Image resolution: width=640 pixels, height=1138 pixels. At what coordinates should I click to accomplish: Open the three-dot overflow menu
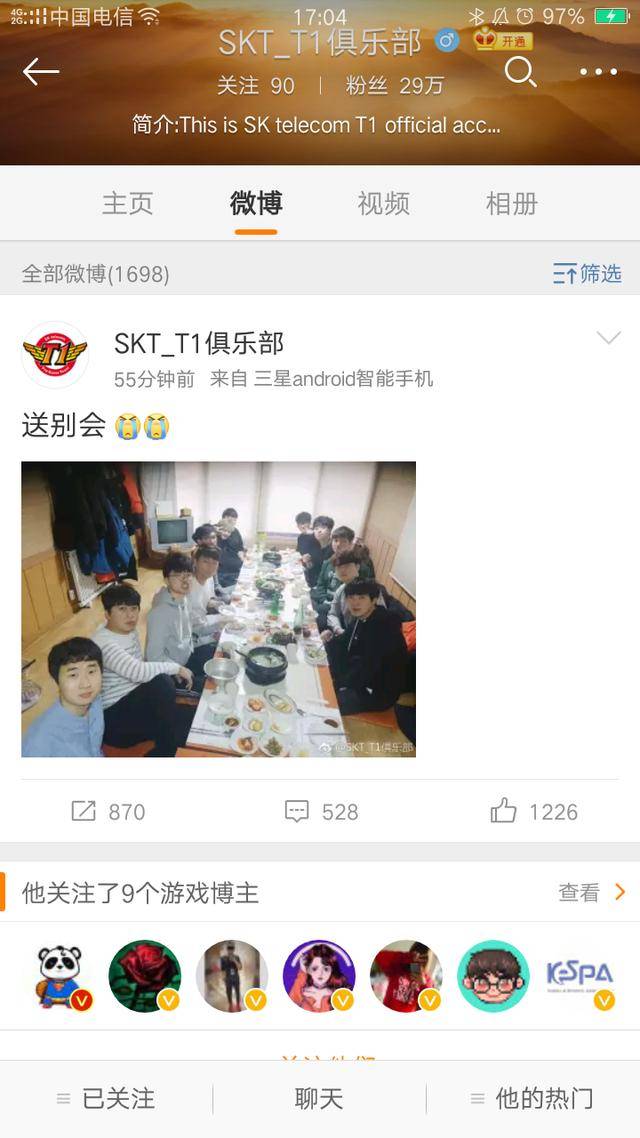click(x=598, y=72)
